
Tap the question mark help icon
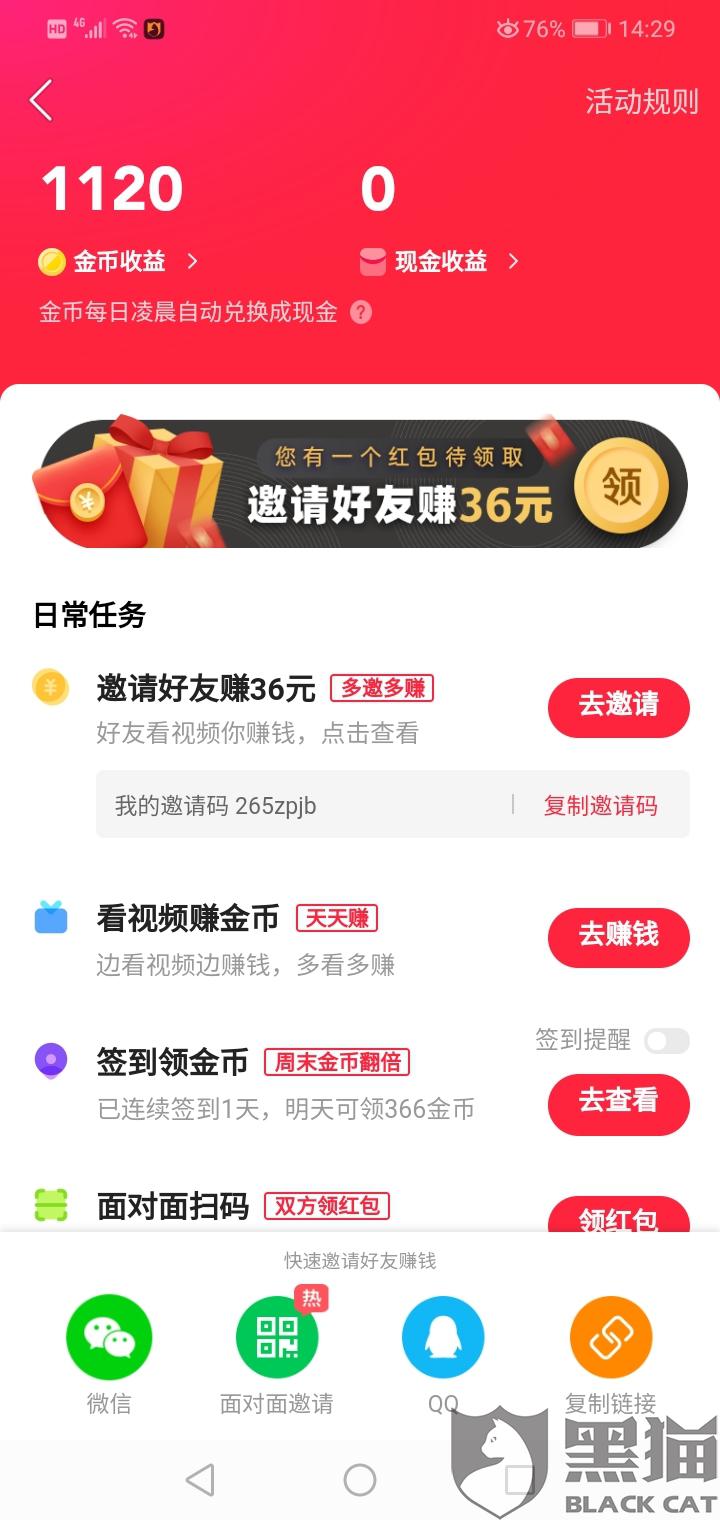(x=360, y=312)
